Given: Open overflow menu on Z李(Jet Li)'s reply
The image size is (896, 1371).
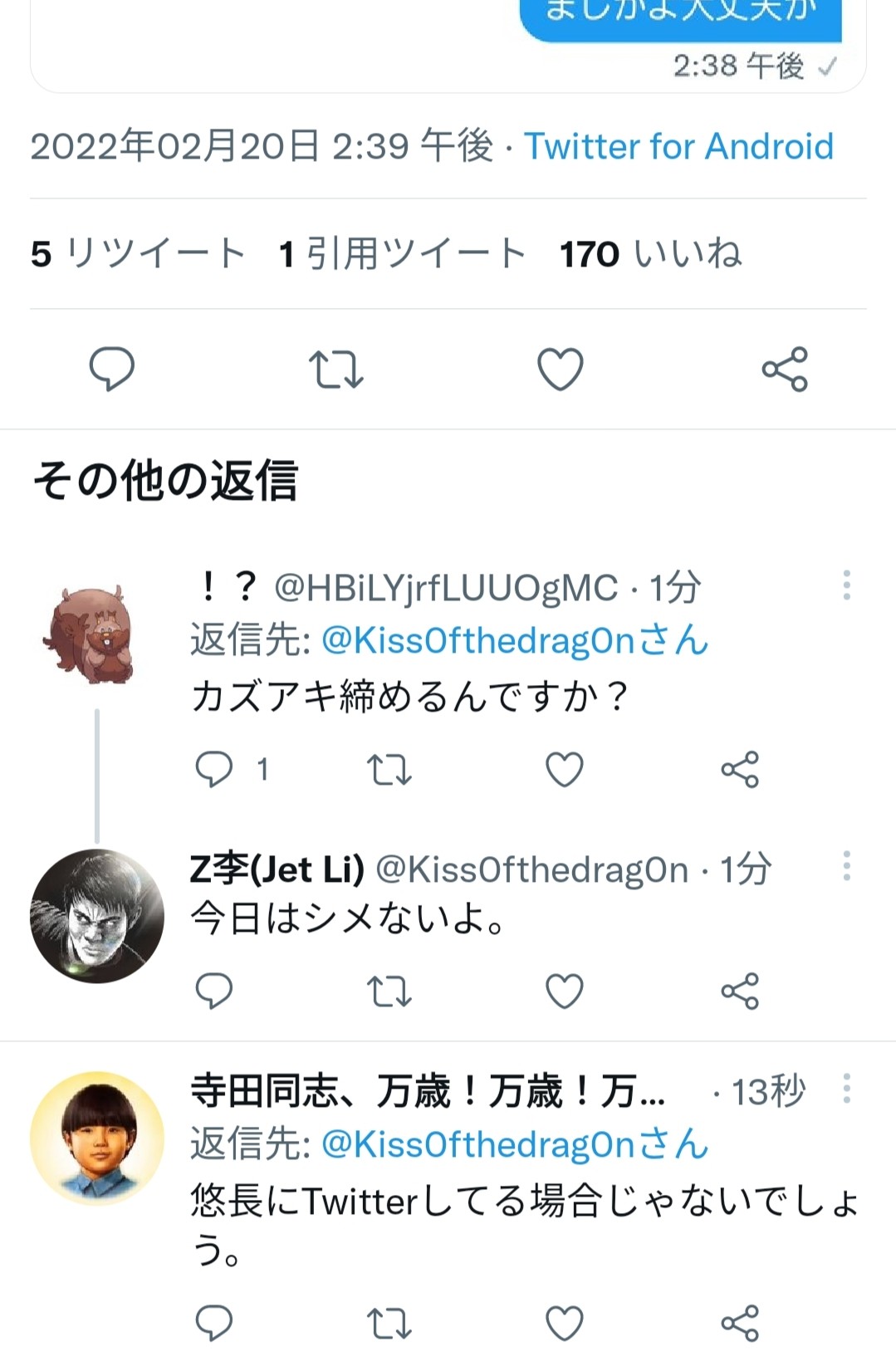Looking at the screenshot, I should pos(846,866).
